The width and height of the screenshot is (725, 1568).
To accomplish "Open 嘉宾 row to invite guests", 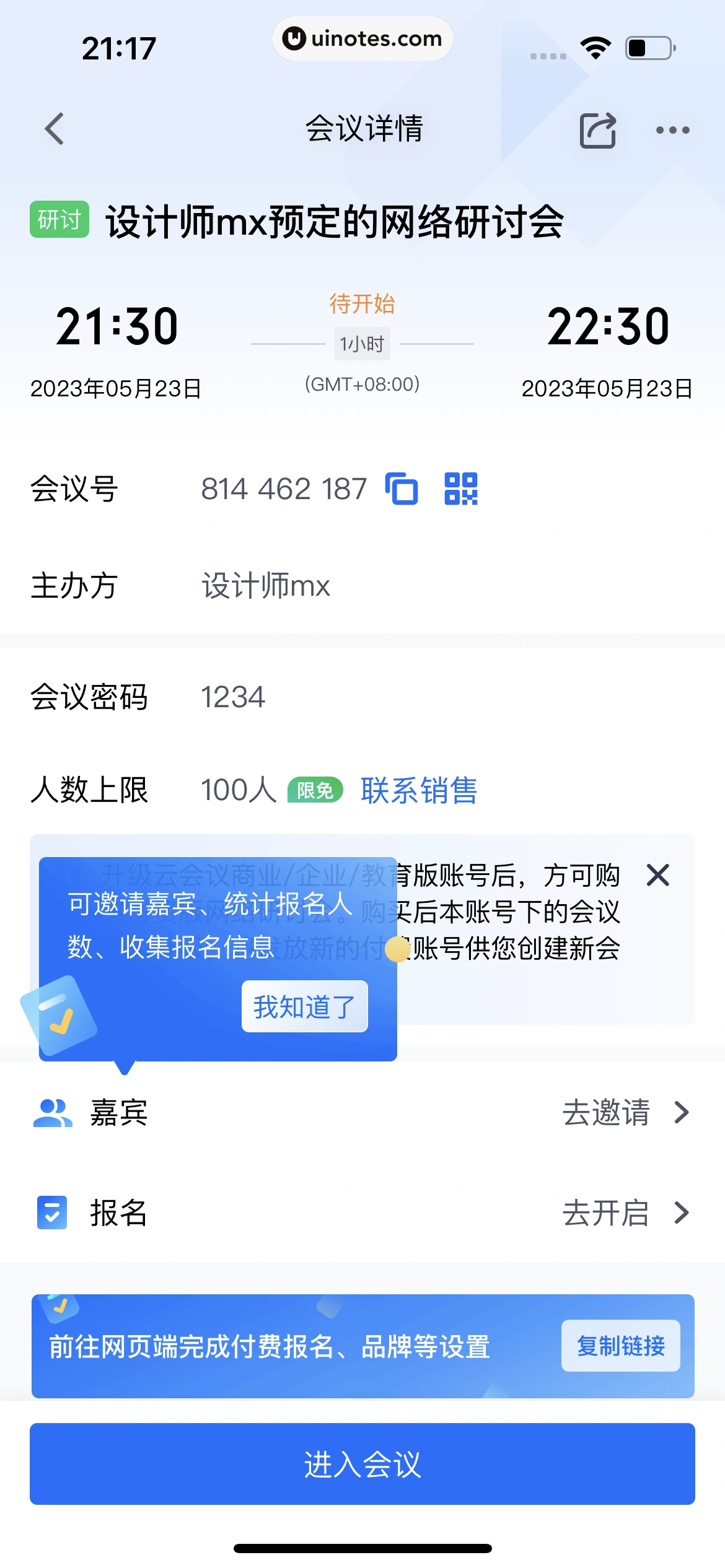I will tap(362, 1113).
